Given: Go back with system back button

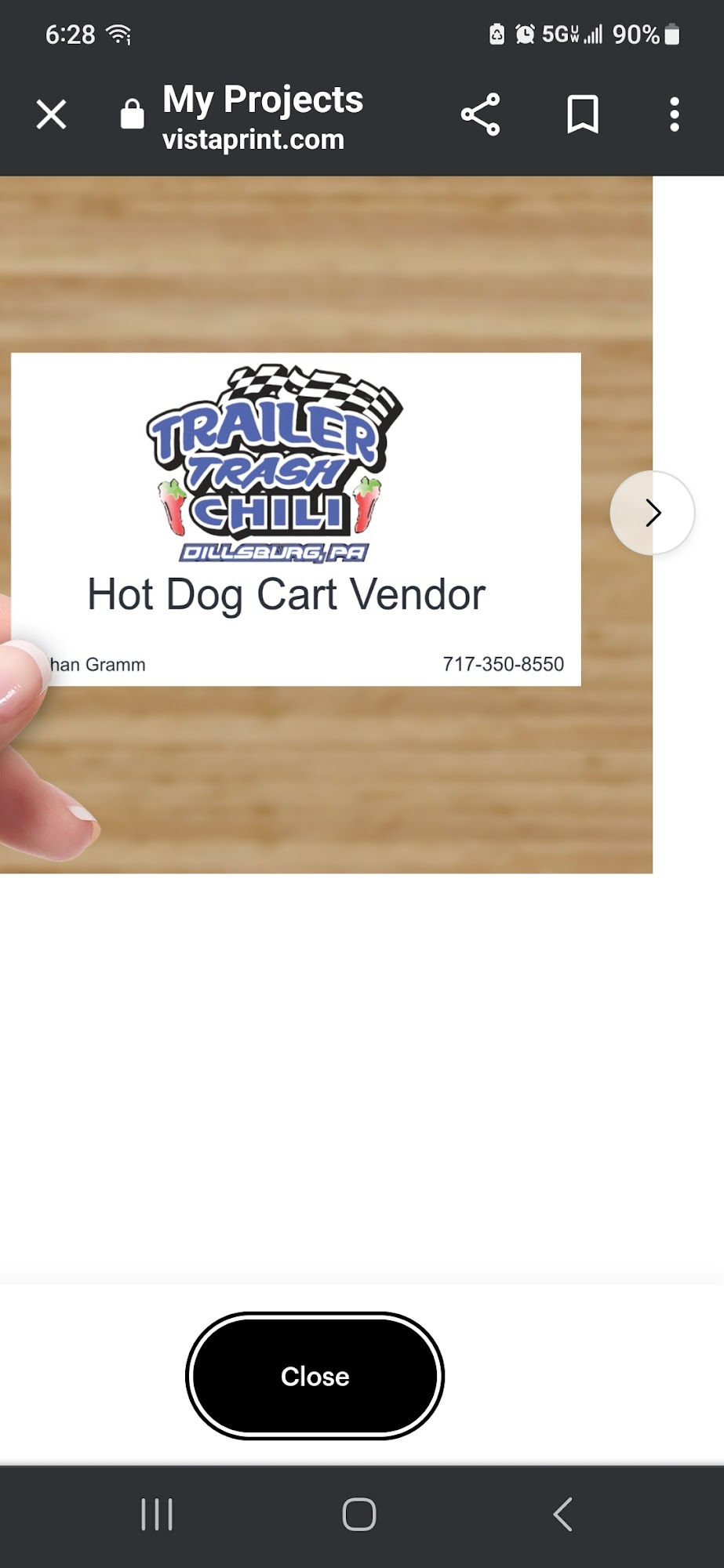Looking at the screenshot, I should (x=563, y=1514).
